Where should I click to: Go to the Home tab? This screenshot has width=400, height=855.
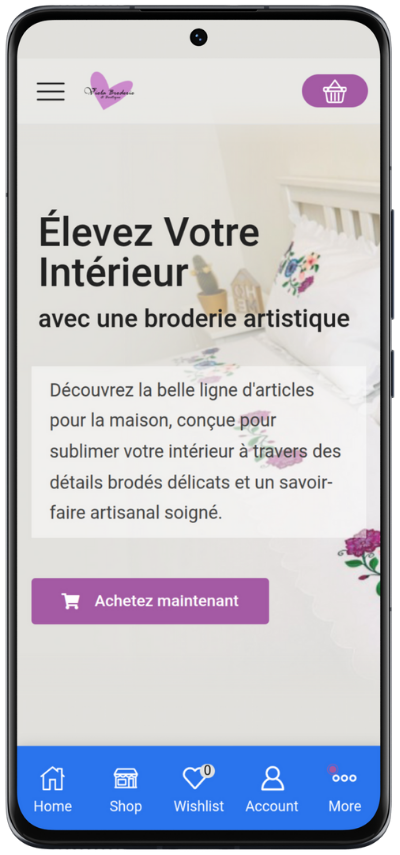point(53,789)
